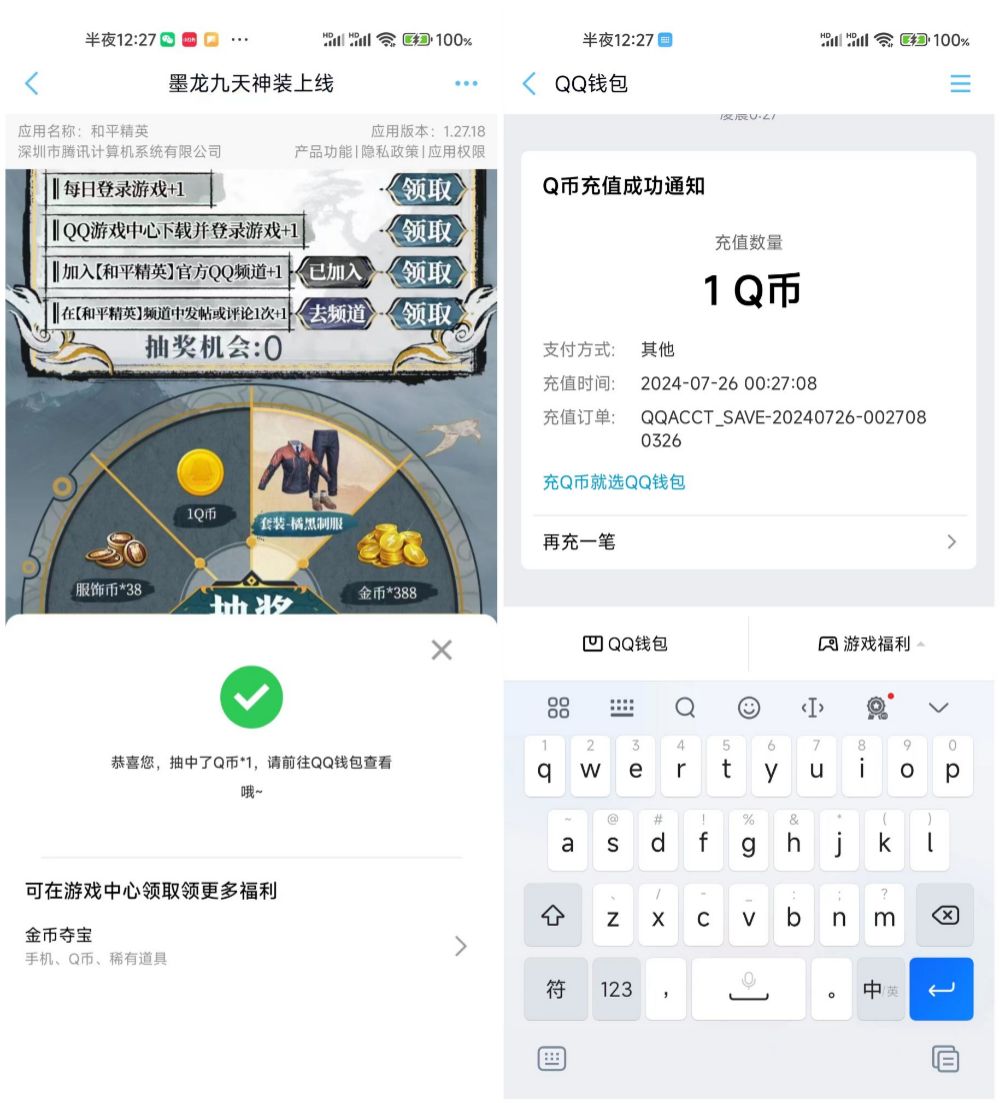Viewport: 1000px width, 1103px height.
Task: Claim the QQ游戏中心下载并登录游戏+1 reward
Action: 427,231
